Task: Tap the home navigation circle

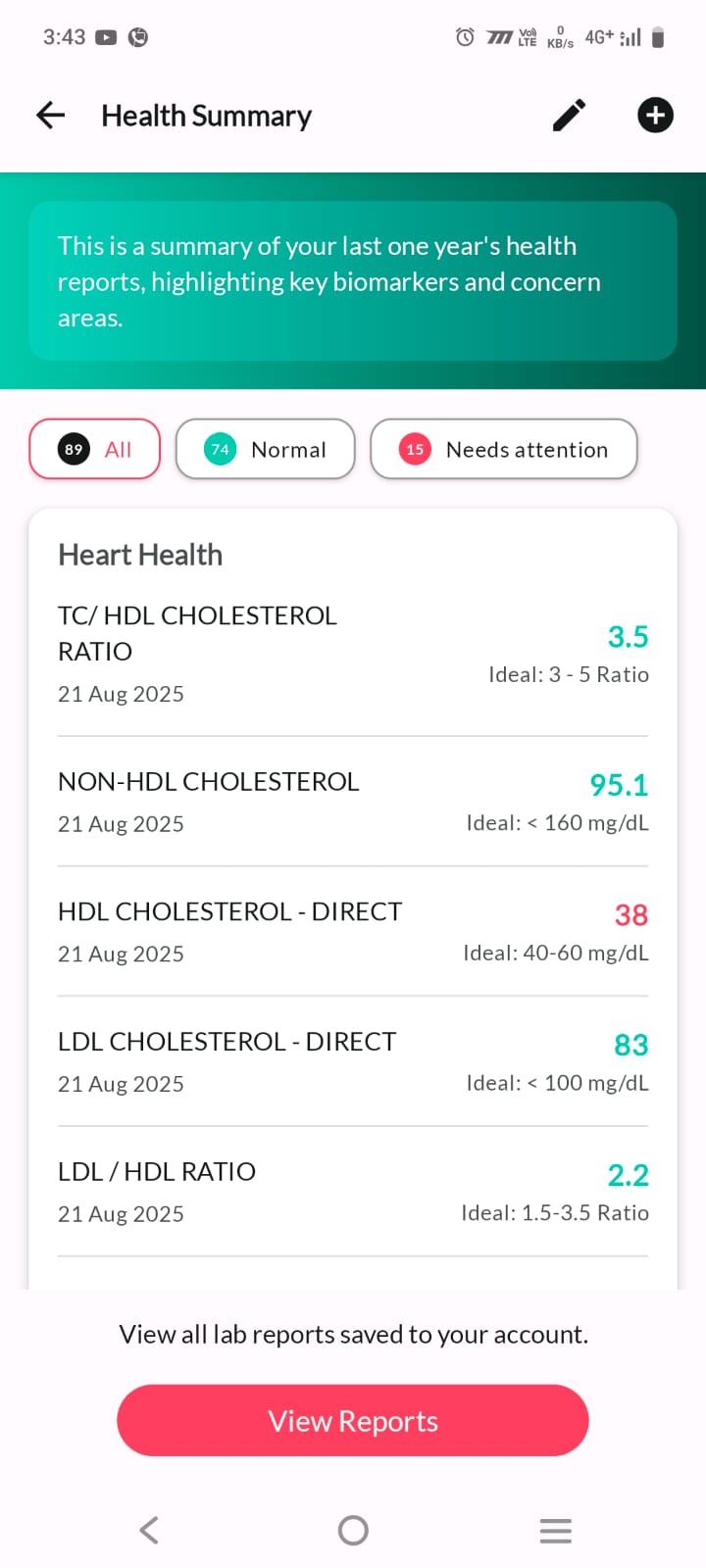Action: [352, 1530]
